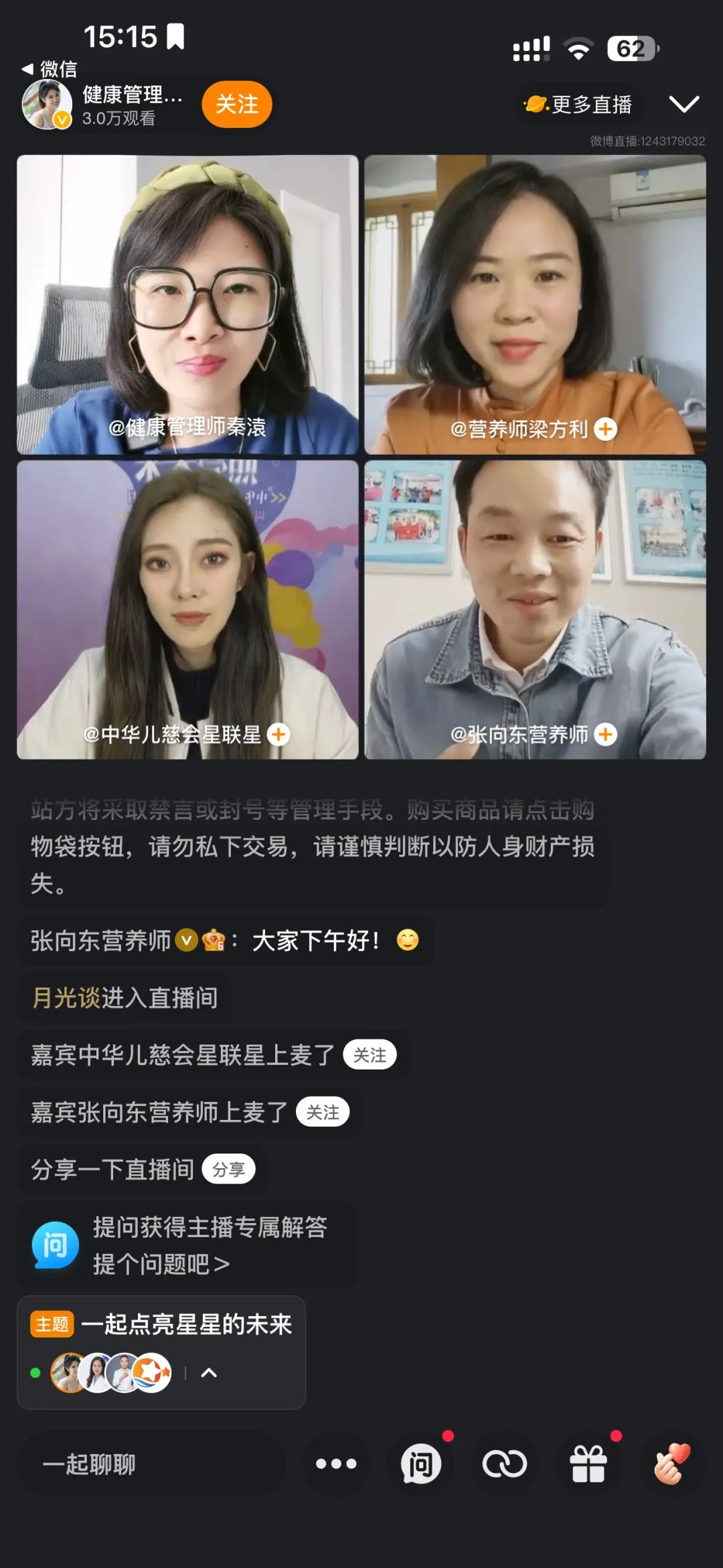Open 健康管理师秦湲 video tile
This screenshot has width=723, height=1568.
tap(187, 305)
